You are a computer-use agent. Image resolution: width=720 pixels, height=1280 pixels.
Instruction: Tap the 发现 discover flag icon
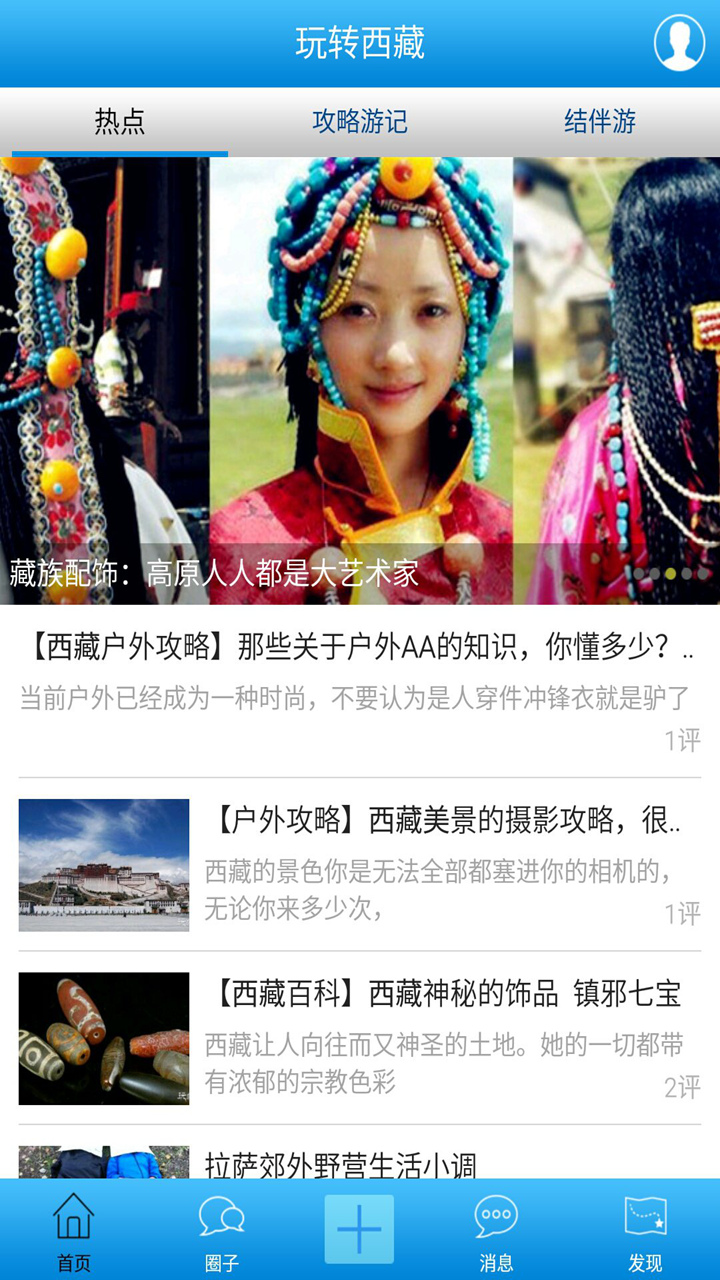647,1227
